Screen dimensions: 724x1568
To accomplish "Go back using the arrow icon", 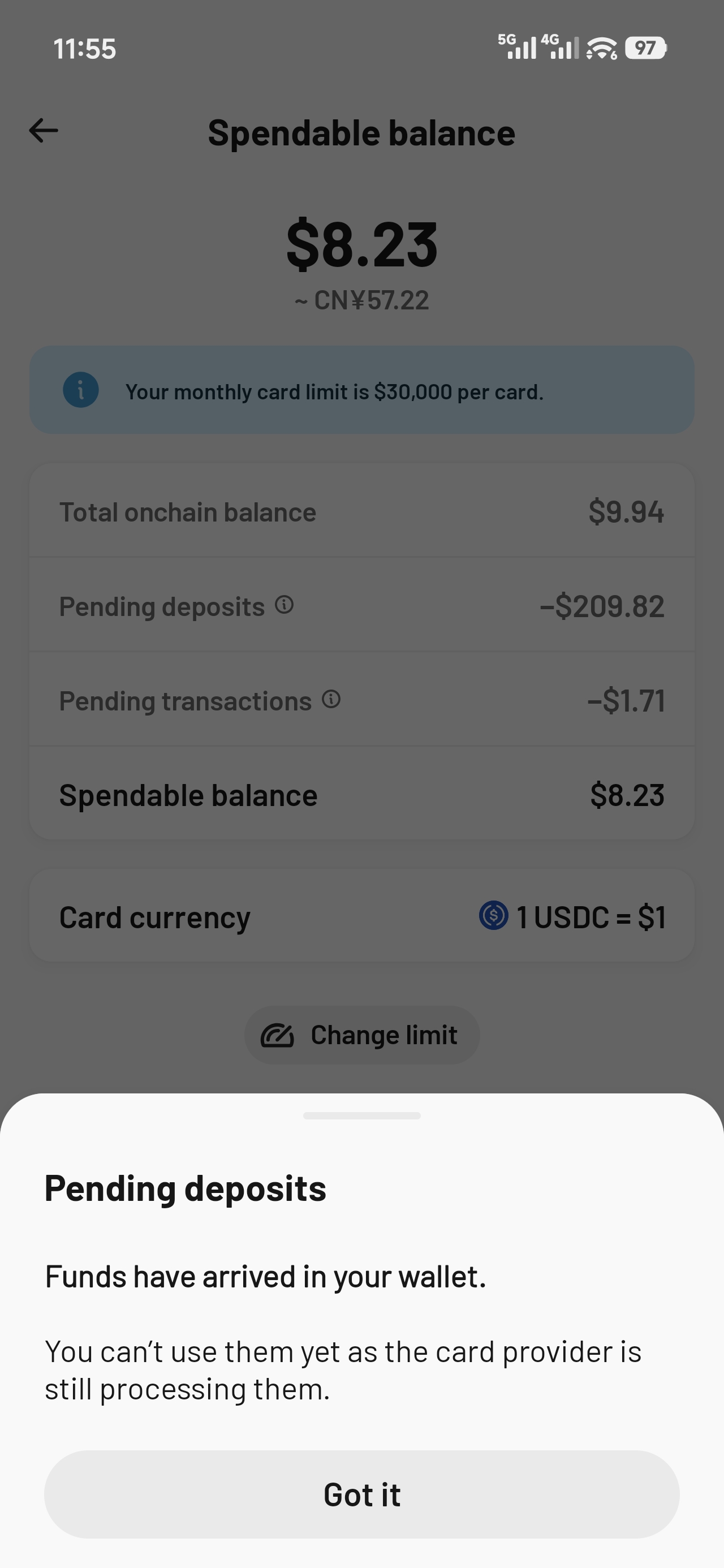I will pos(44,131).
